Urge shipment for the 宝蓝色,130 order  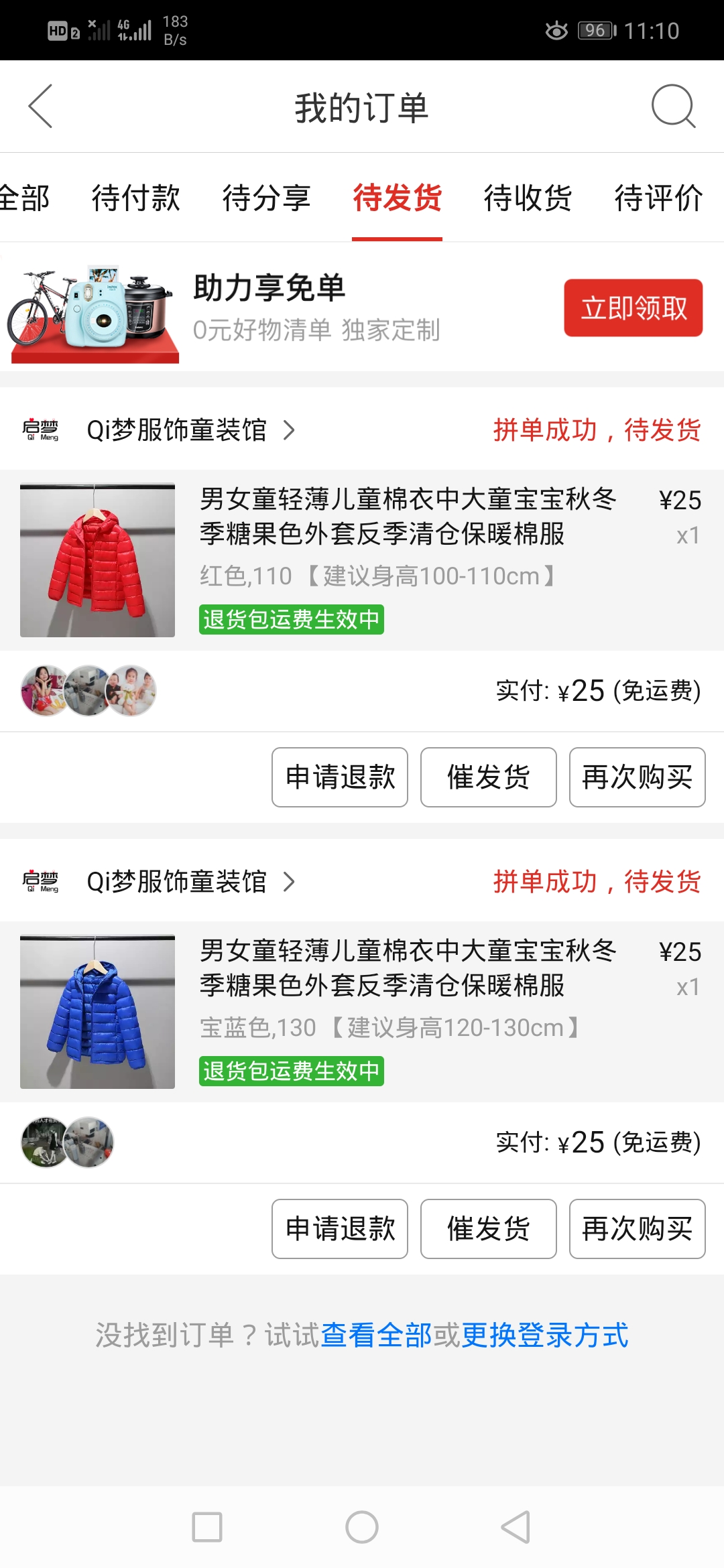(x=489, y=1229)
